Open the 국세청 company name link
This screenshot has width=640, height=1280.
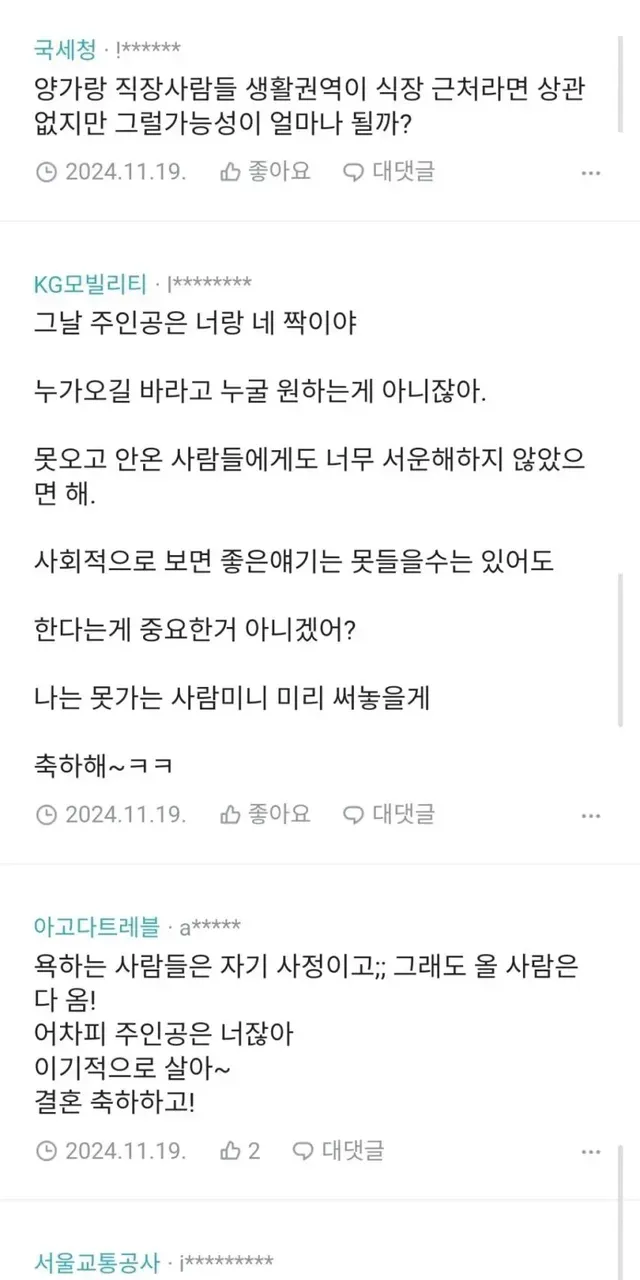(64, 46)
